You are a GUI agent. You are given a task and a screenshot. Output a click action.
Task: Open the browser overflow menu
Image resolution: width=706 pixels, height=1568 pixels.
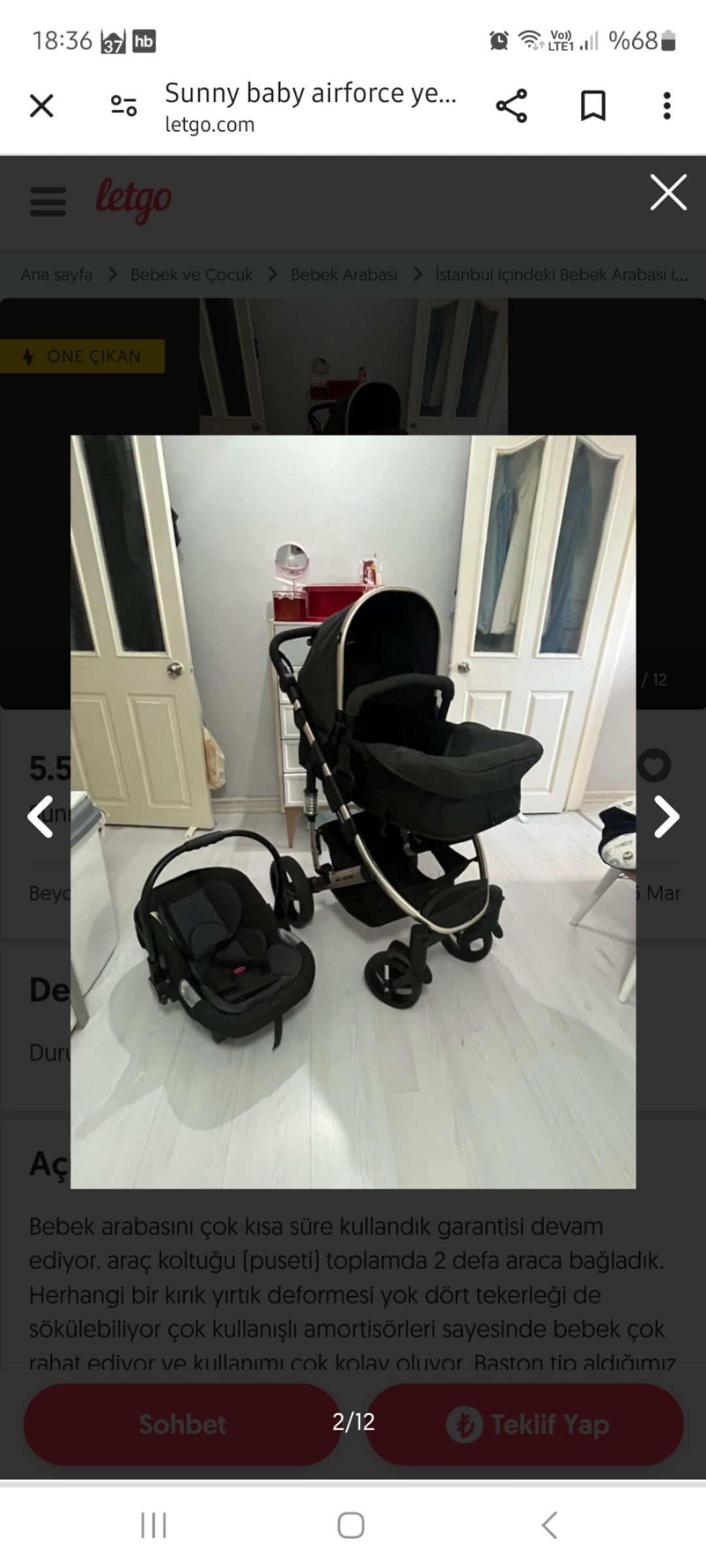[667, 106]
